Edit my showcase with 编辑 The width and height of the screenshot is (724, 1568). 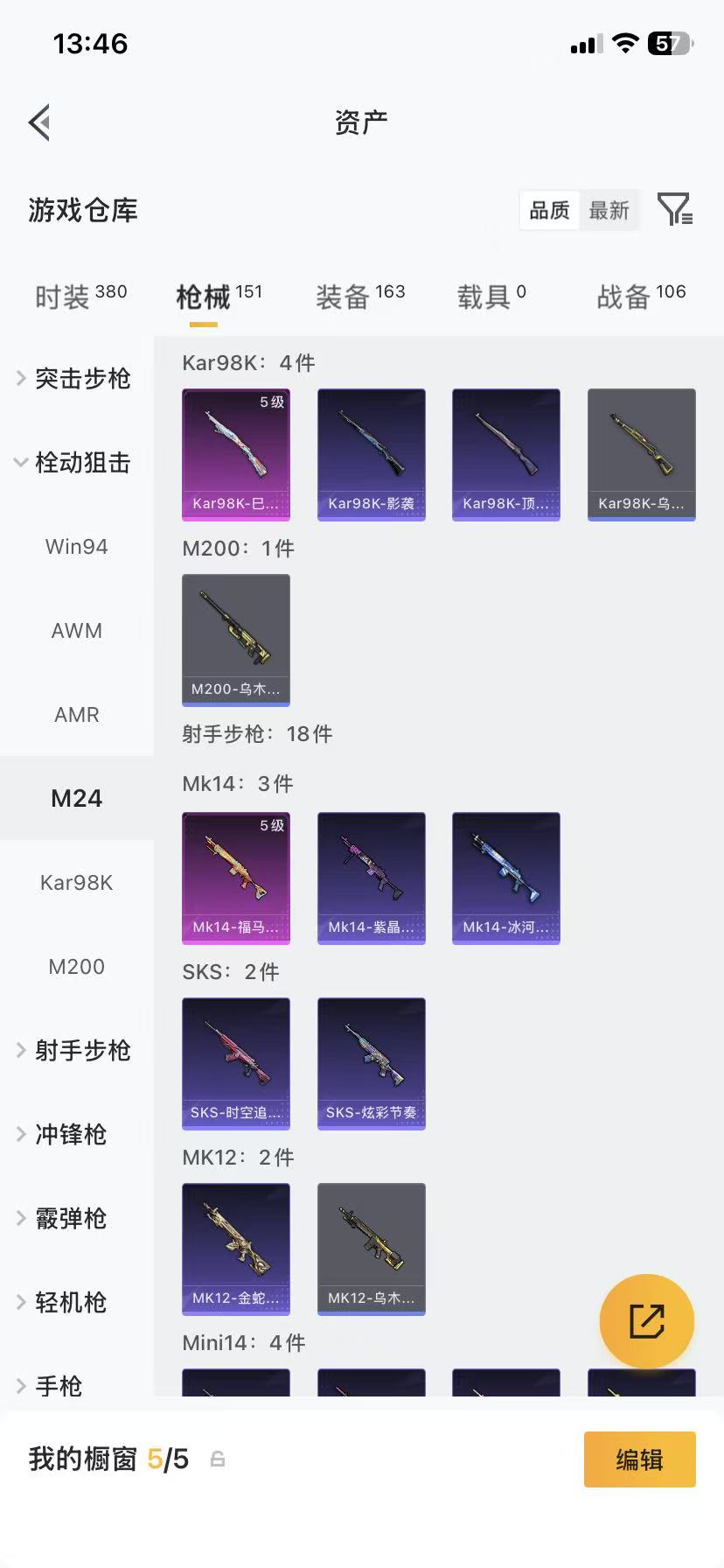639,1459
